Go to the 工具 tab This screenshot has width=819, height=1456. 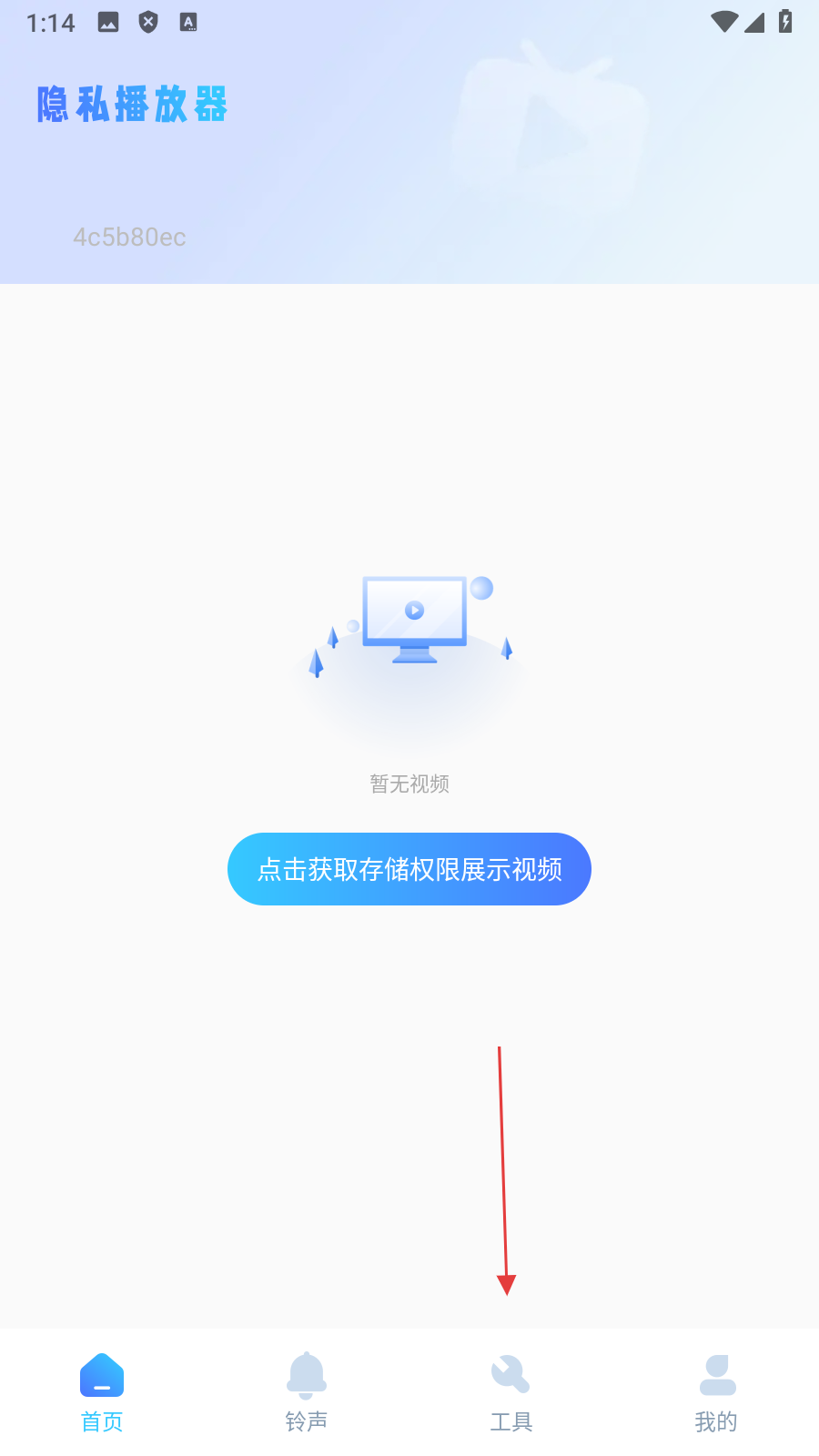[x=511, y=1392]
